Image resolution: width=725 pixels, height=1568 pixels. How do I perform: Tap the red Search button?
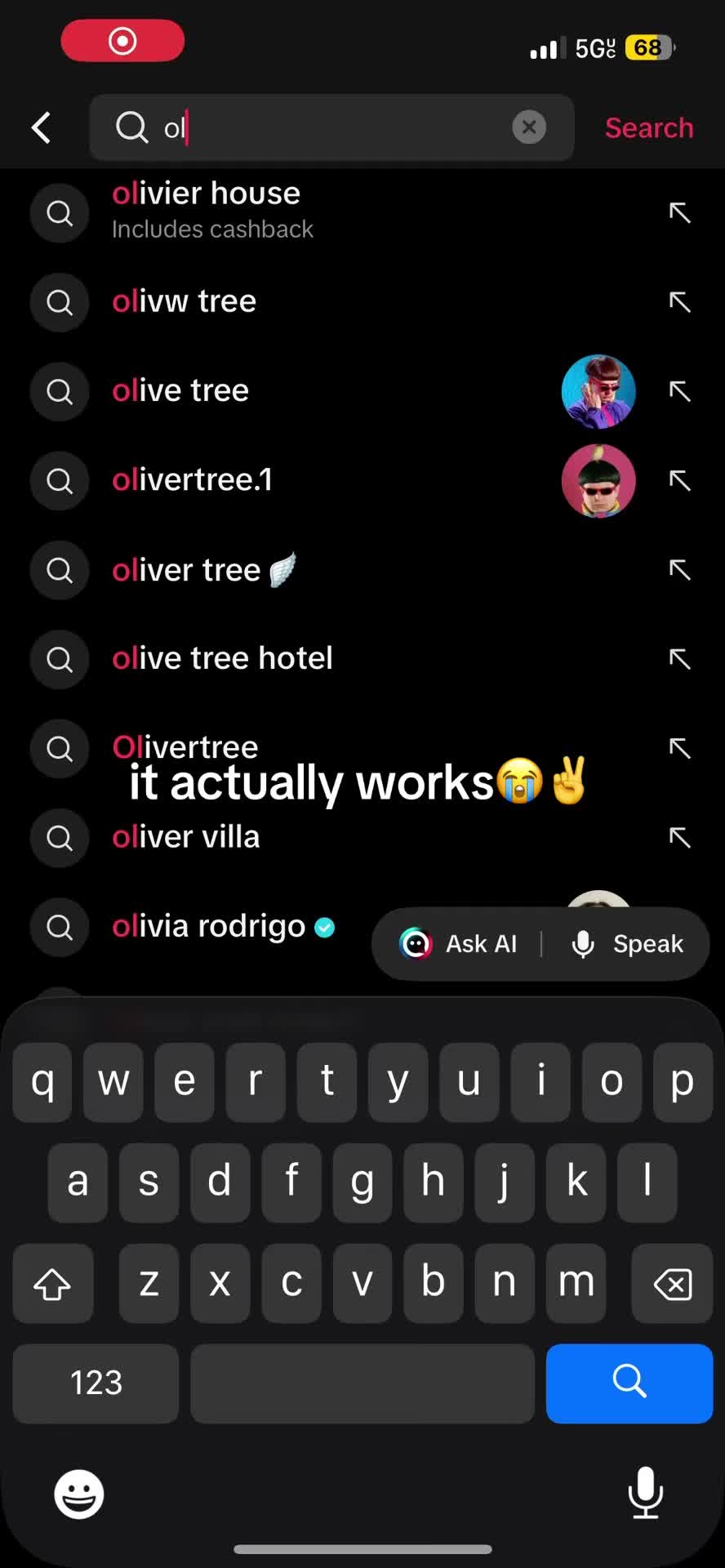click(x=649, y=128)
